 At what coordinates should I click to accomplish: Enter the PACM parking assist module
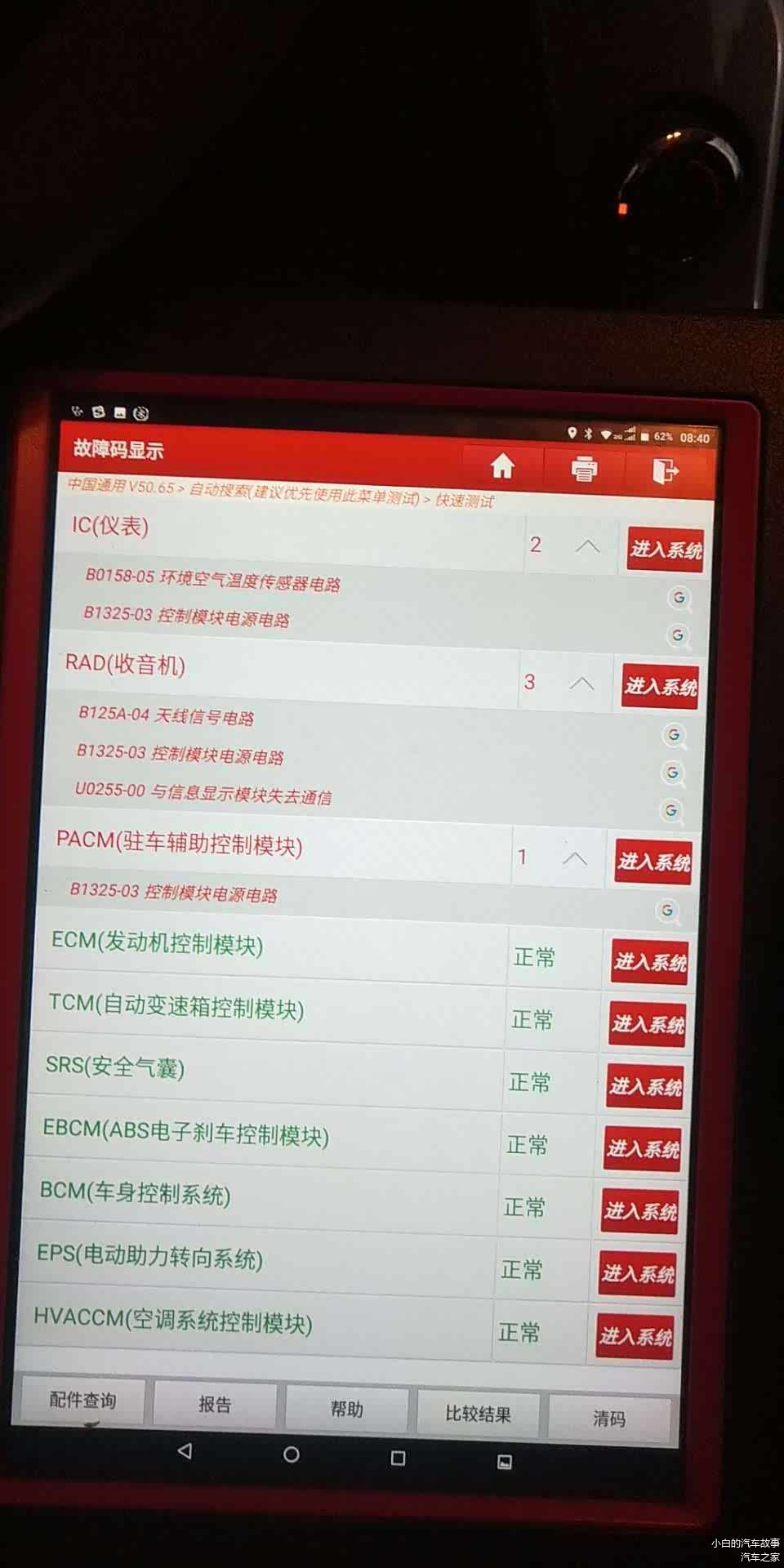pyautogui.click(x=653, y=861)
